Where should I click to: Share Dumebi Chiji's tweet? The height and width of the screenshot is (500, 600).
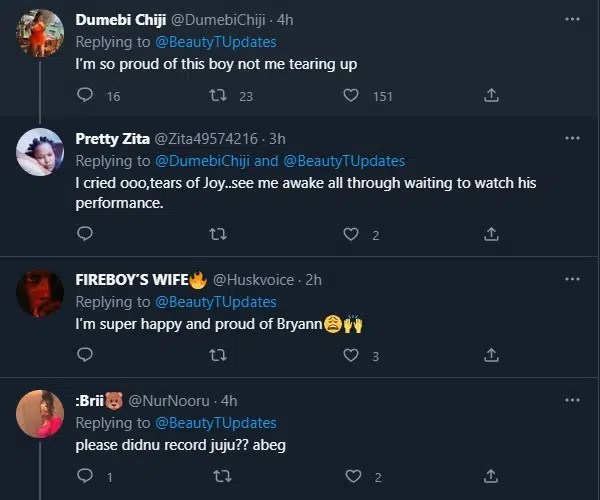click(491, 96)
